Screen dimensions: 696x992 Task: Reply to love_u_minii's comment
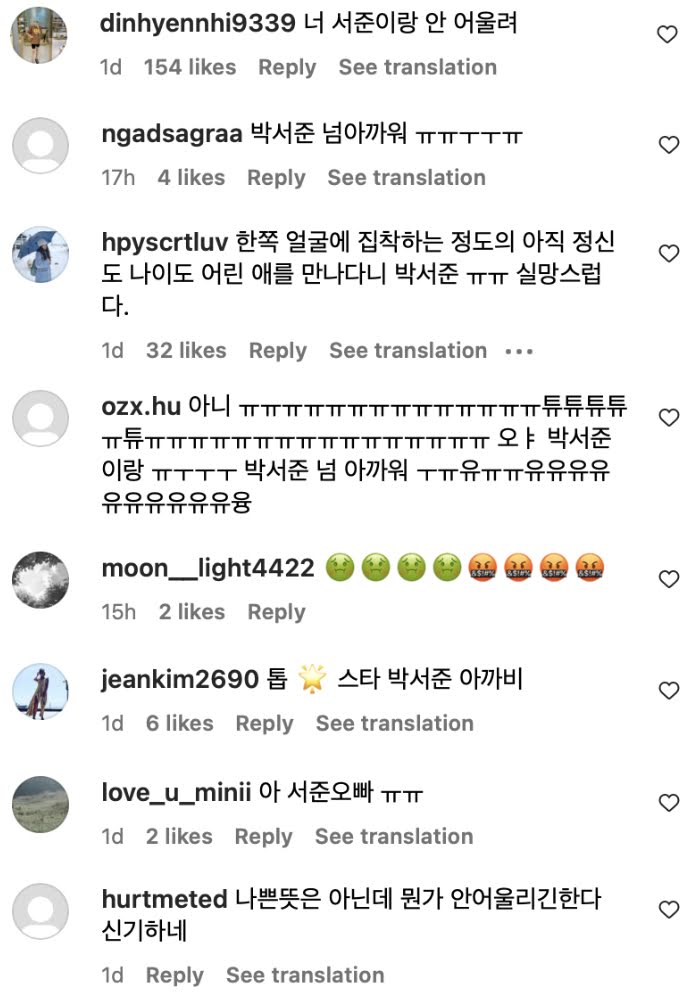264,836
